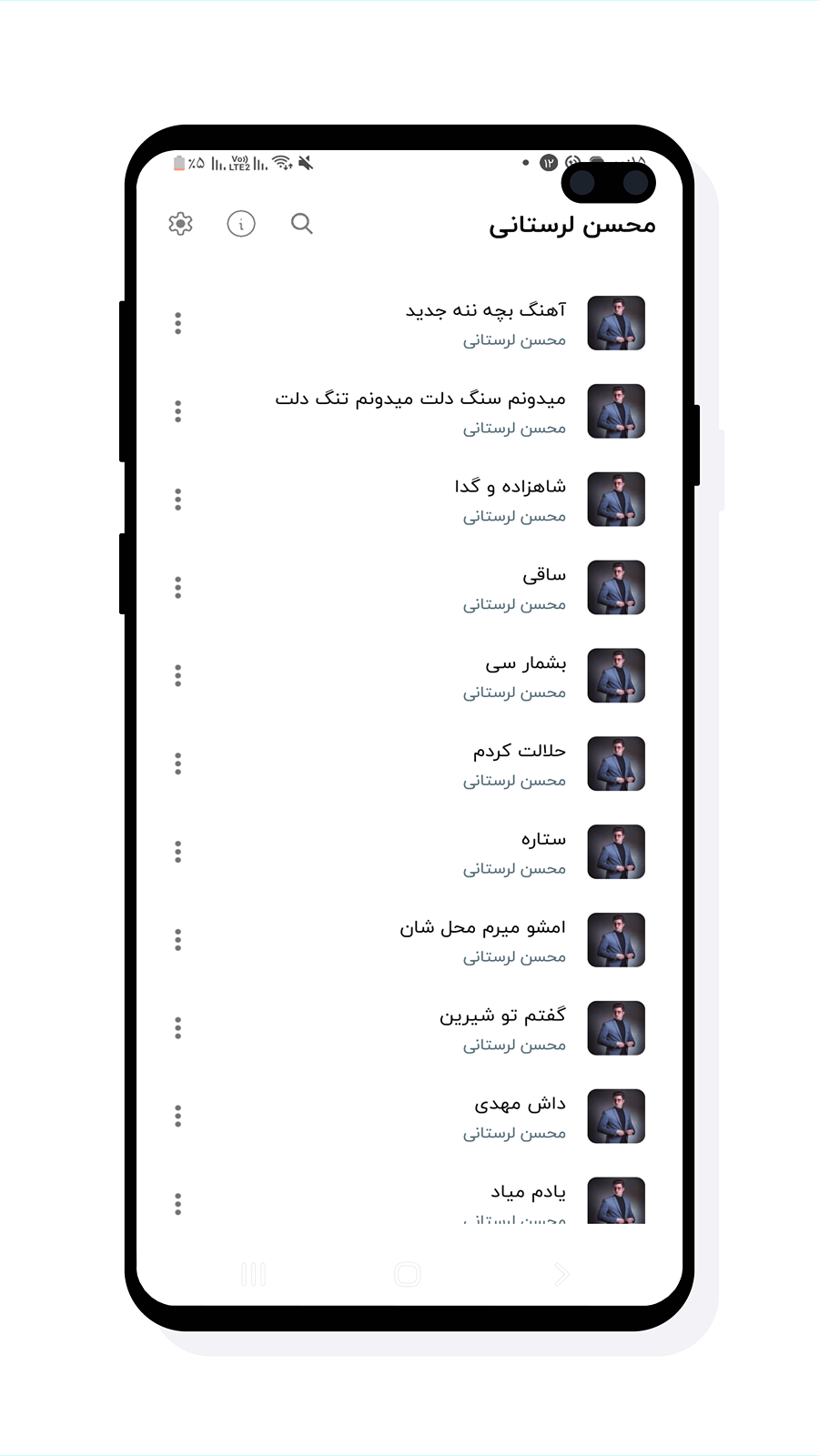Open the settings gear icon
Viewport: 819px width, 1456px height.
pos(180,224)
